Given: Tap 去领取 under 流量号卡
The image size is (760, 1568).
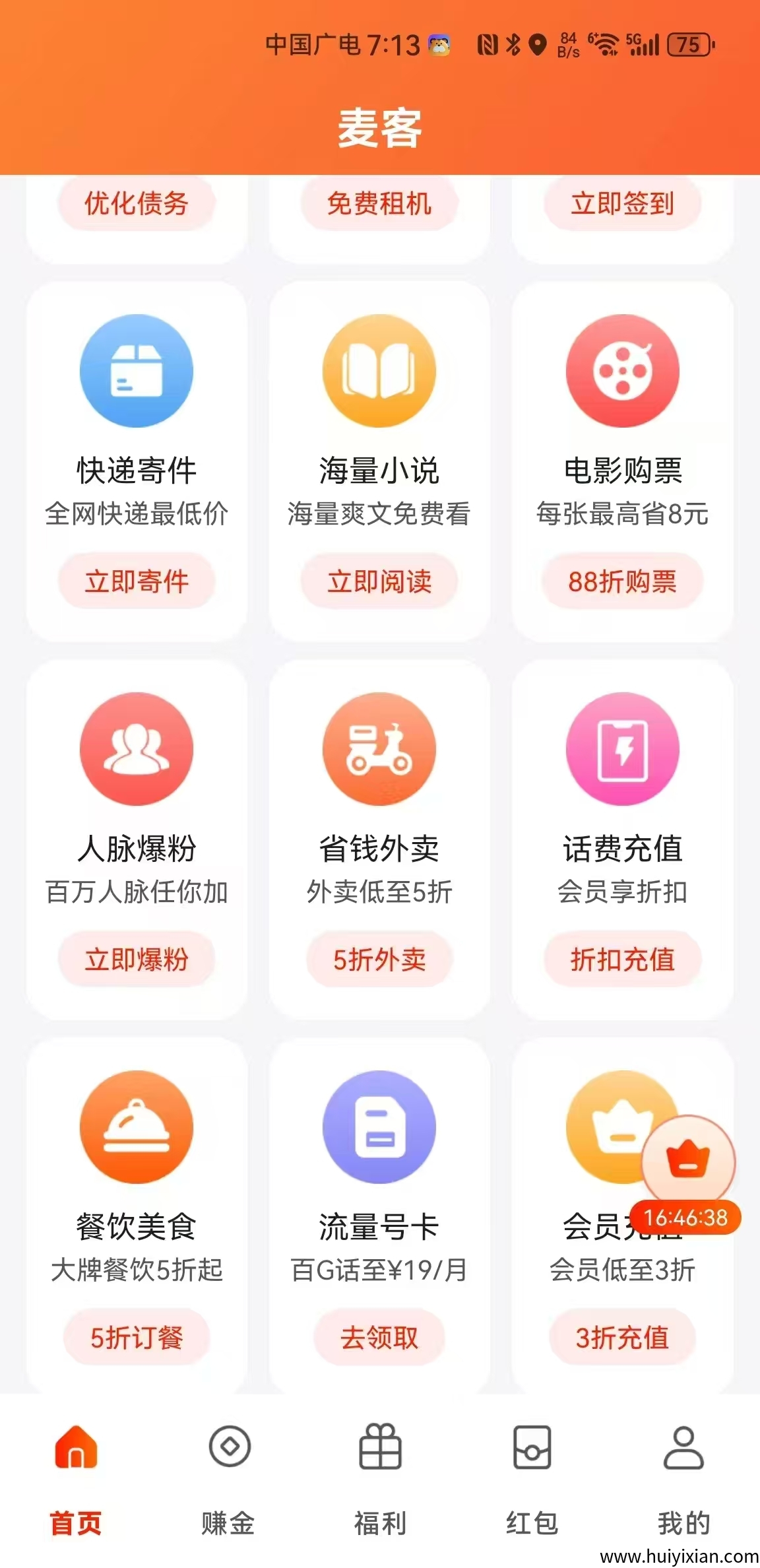Looking at the screenshot, I should [379, 1338].
